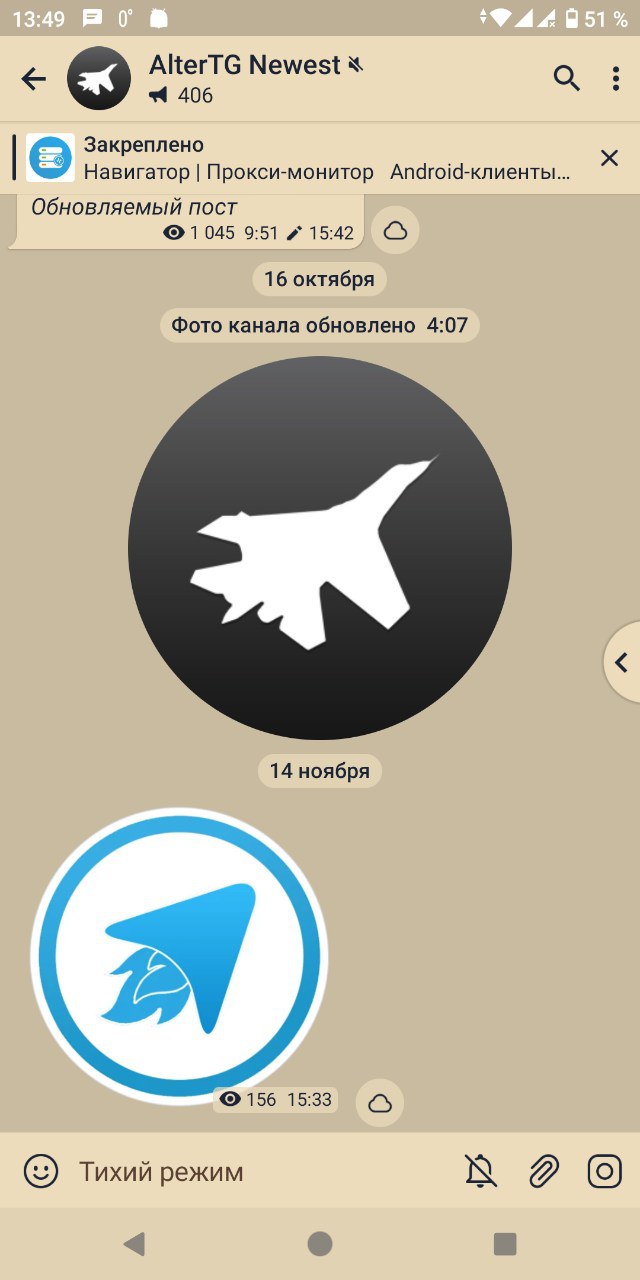Open the pinned message Навигатор
Viewport: 640px width, 1280px height.
[x=300, y=158]
